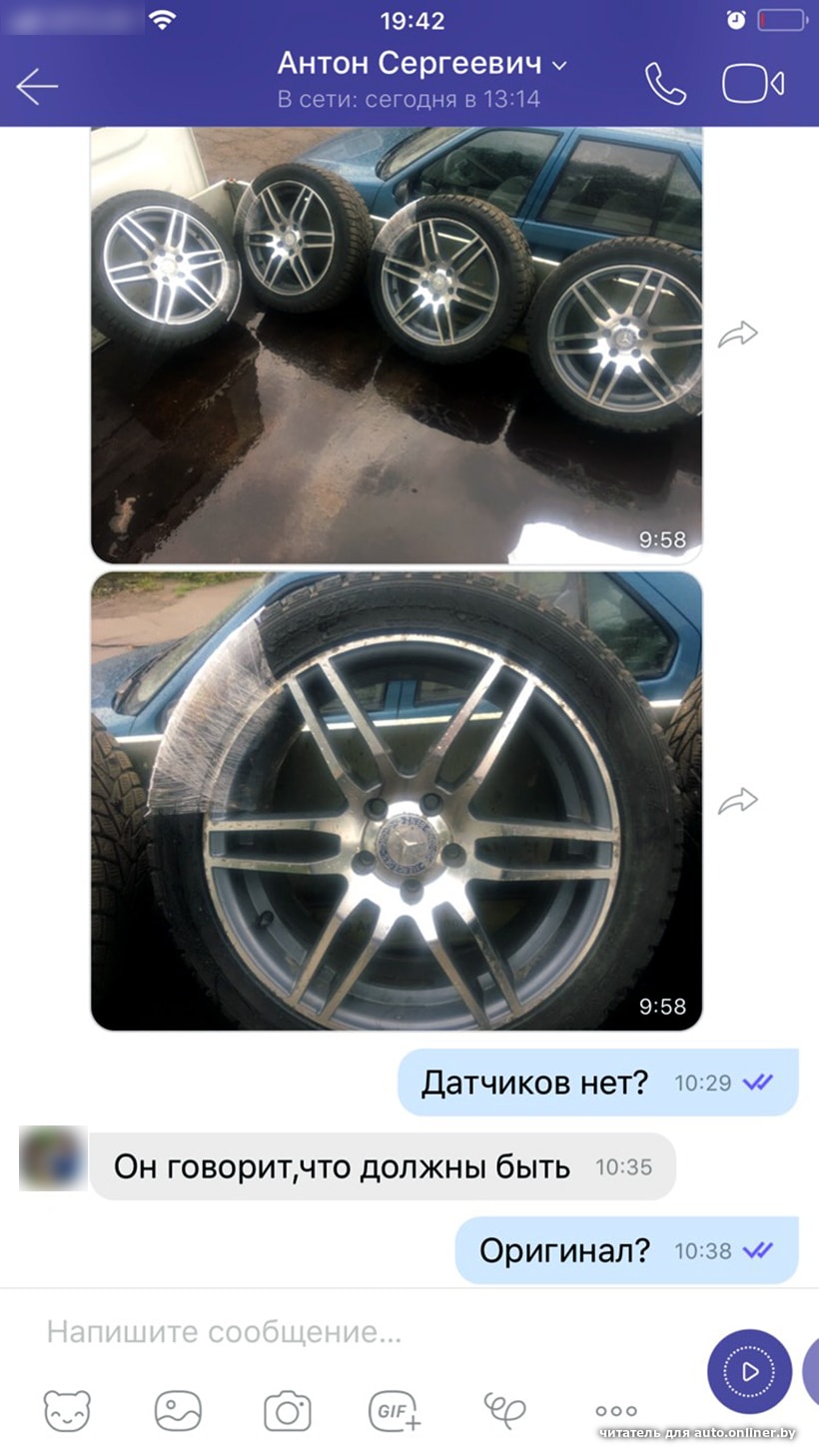Image resolution: width=819 pixels, height=1456 pixels.
Task: Start a voice call
Action: point(665,85)
